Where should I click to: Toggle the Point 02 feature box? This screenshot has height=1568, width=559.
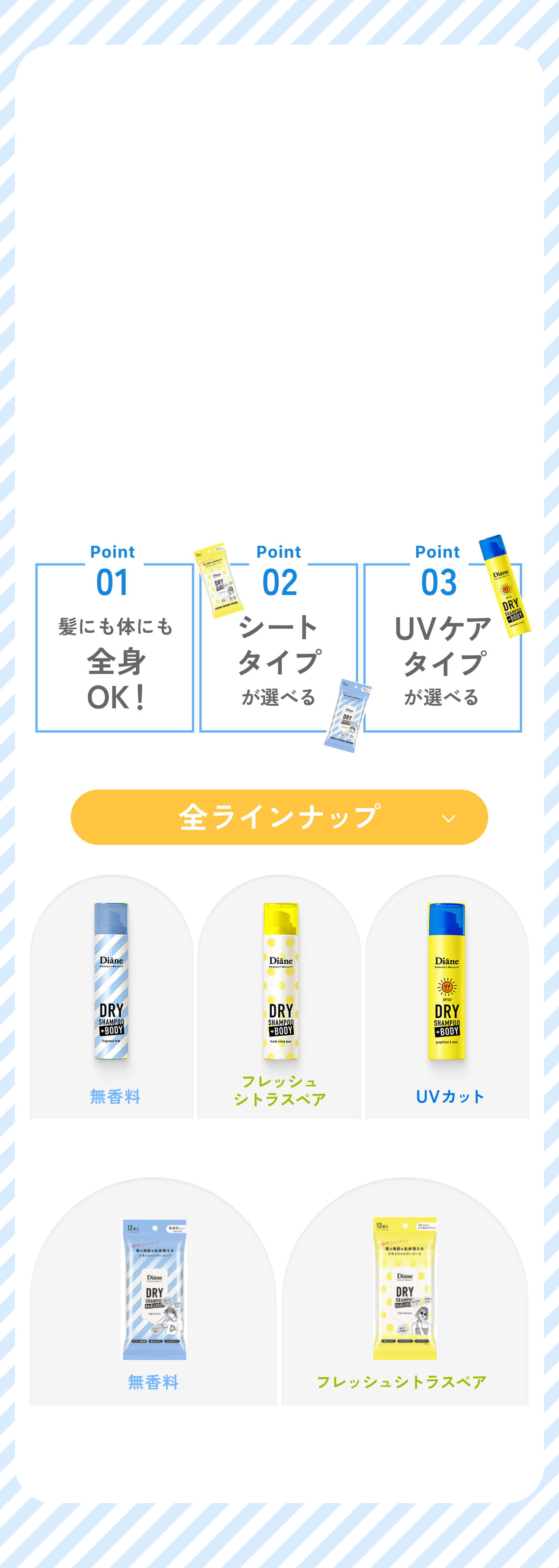point(279,645)
